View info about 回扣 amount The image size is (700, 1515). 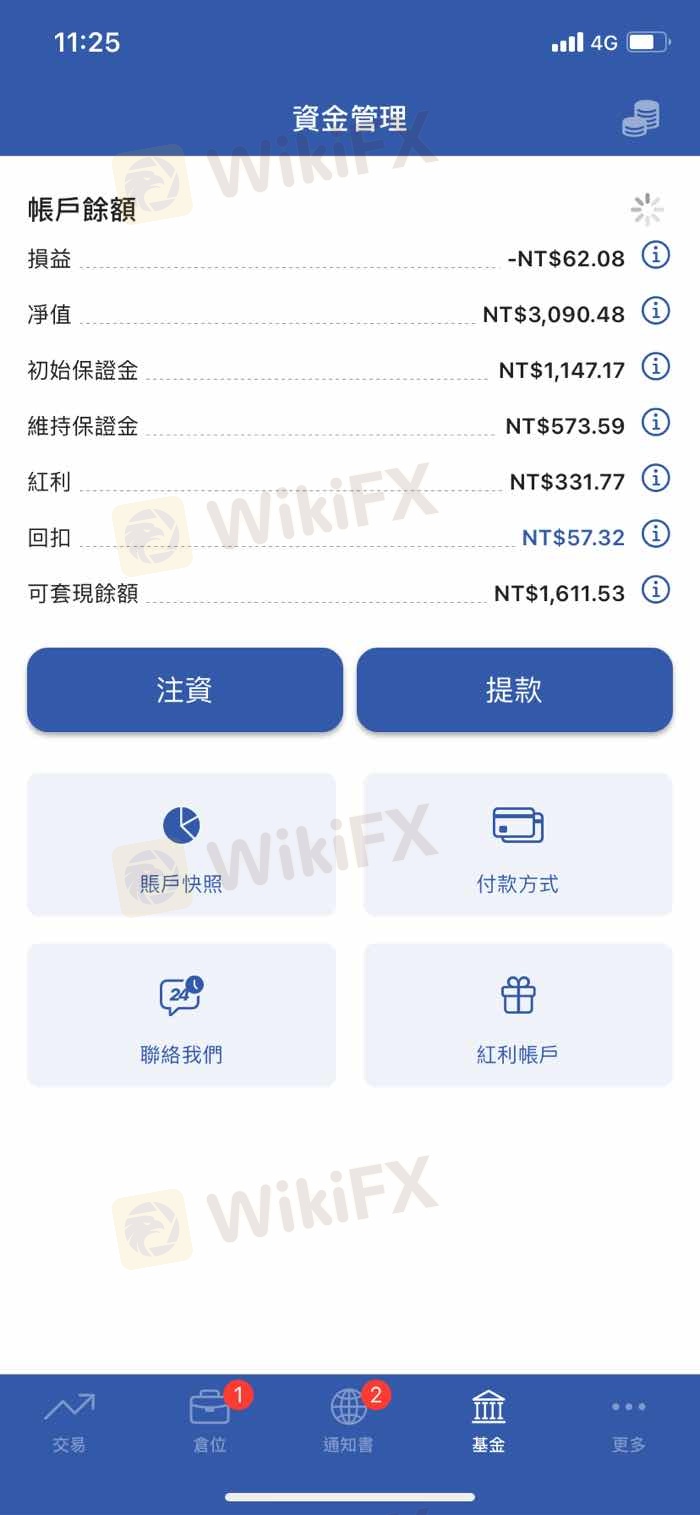[x=655, y=535]
